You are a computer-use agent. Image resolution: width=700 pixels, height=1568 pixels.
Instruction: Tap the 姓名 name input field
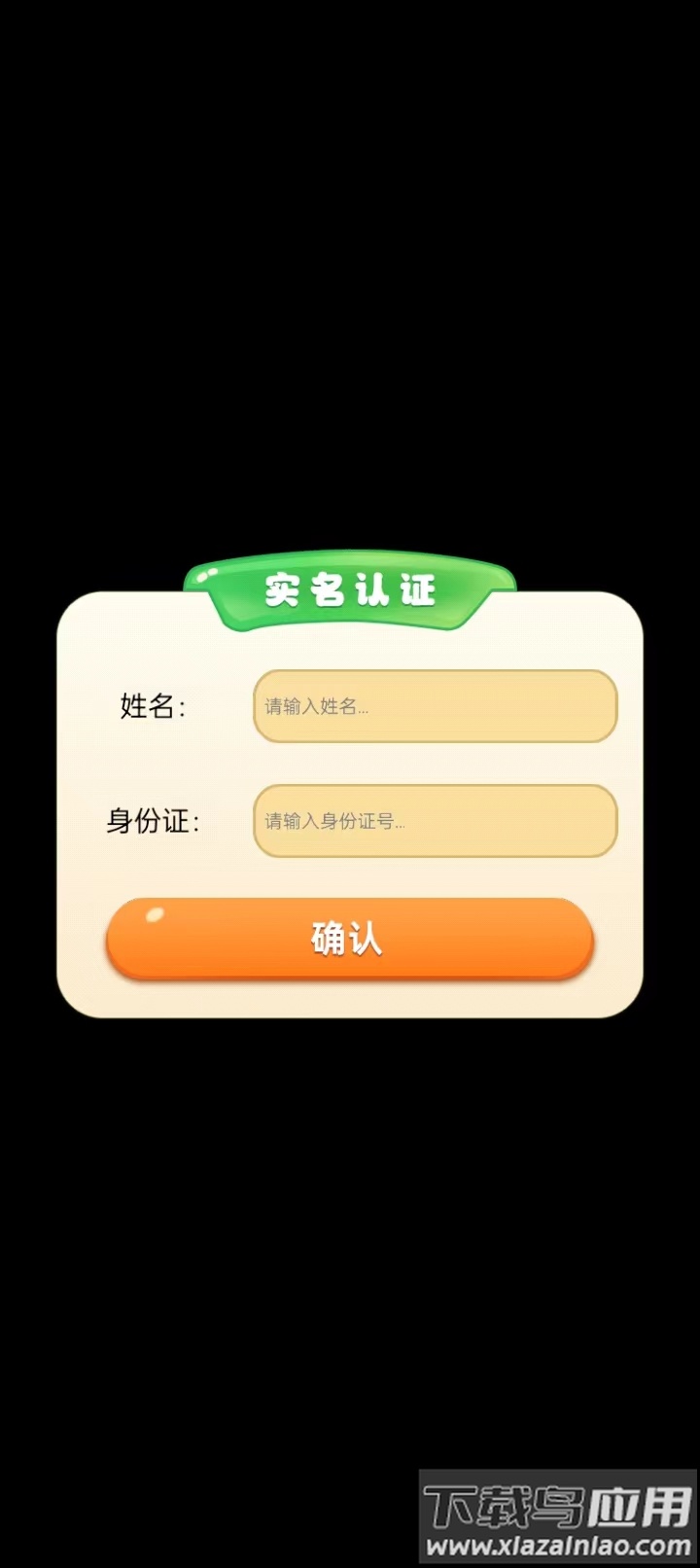[435, 706]
